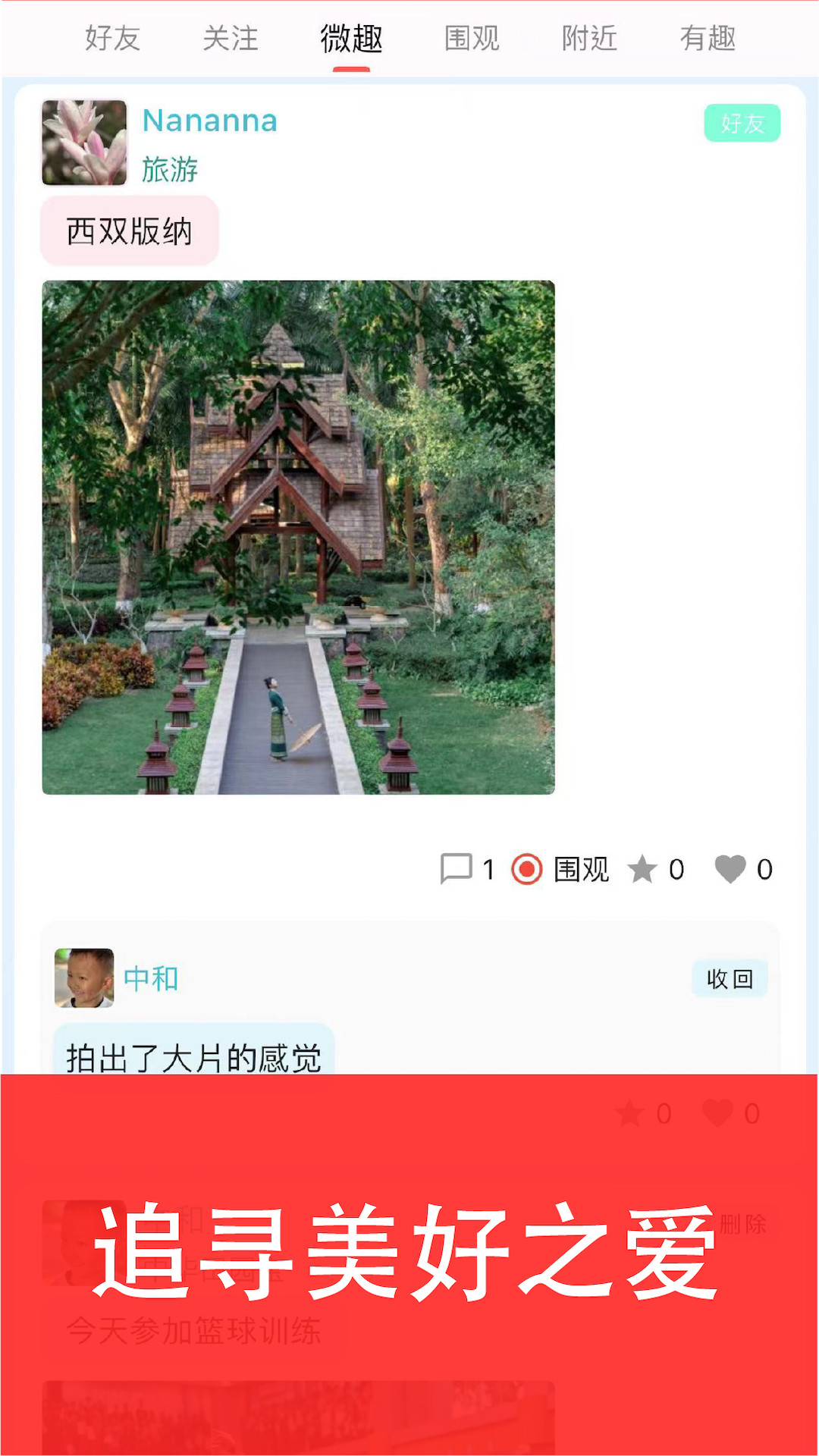The height and width of the screenshot is (1456, 819).
Task: Tap 收回 on 中和's comment
Action: pos(730,979)
